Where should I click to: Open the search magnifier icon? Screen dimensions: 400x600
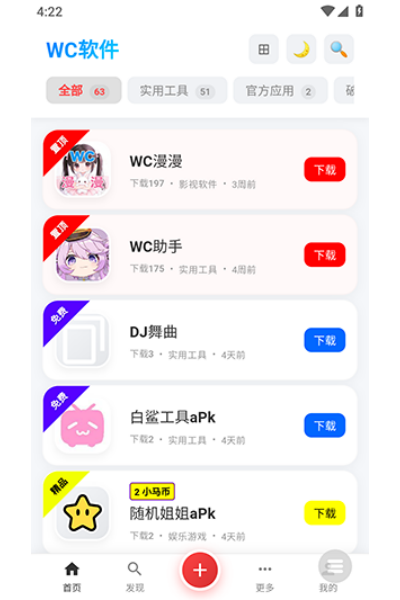click(338, 49)
